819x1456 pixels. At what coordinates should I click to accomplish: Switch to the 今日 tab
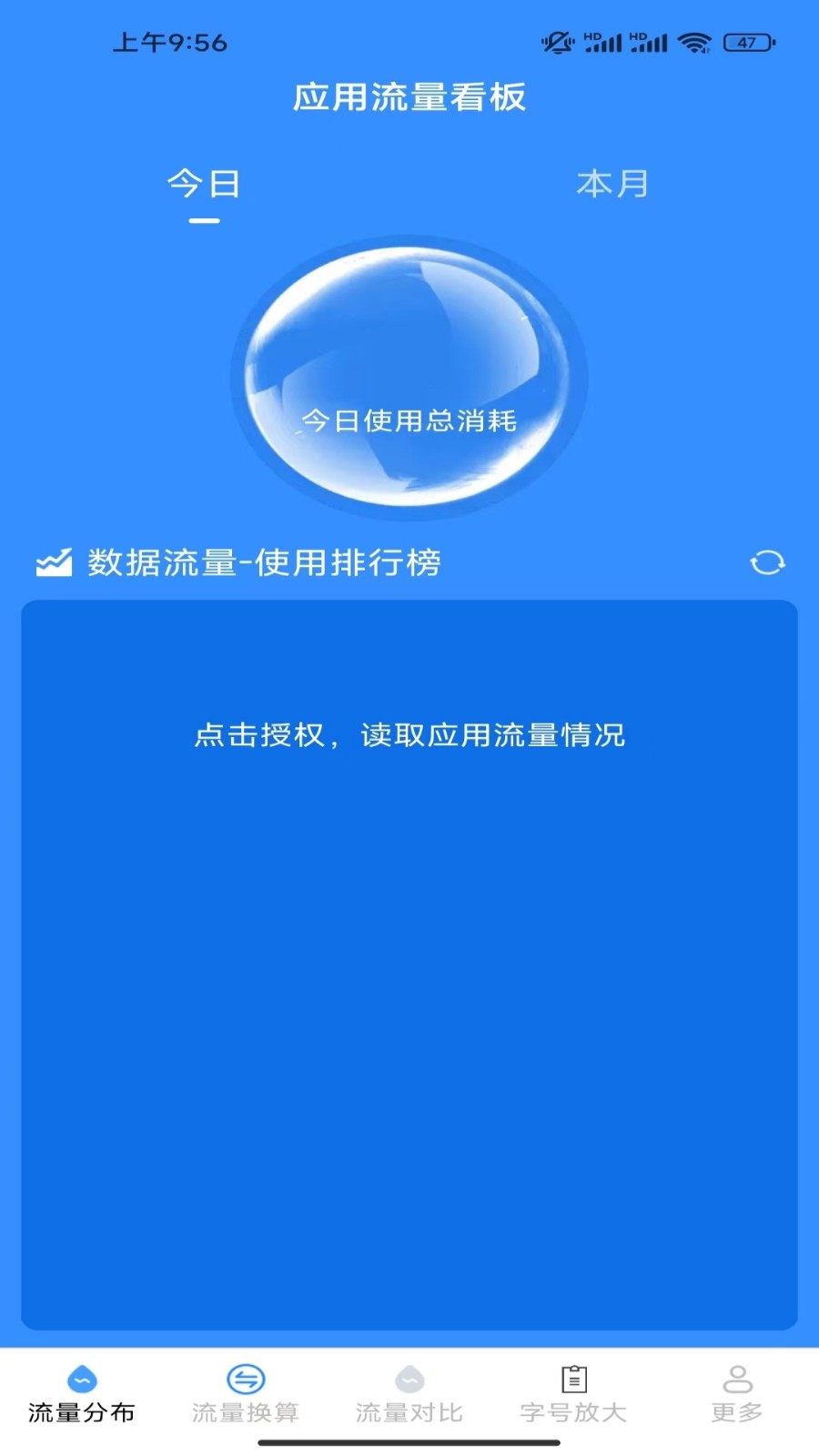(202, 184)
